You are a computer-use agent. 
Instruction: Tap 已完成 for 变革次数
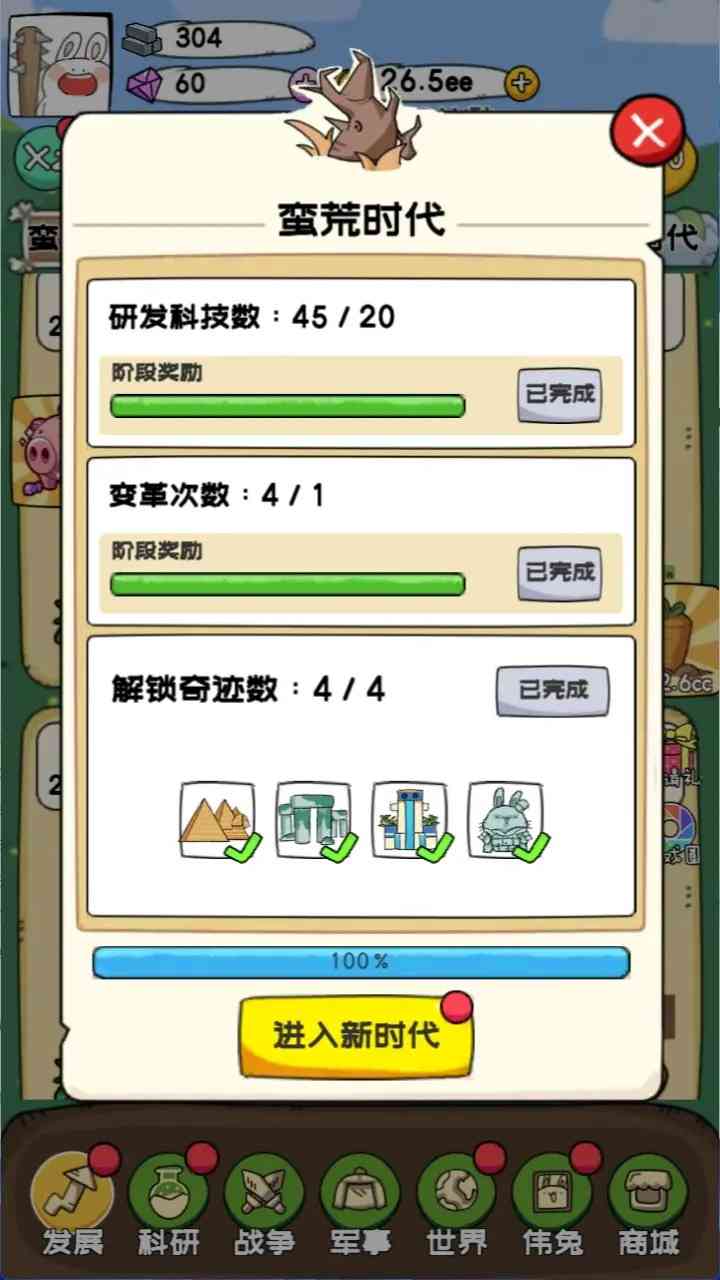coord(559,572)
